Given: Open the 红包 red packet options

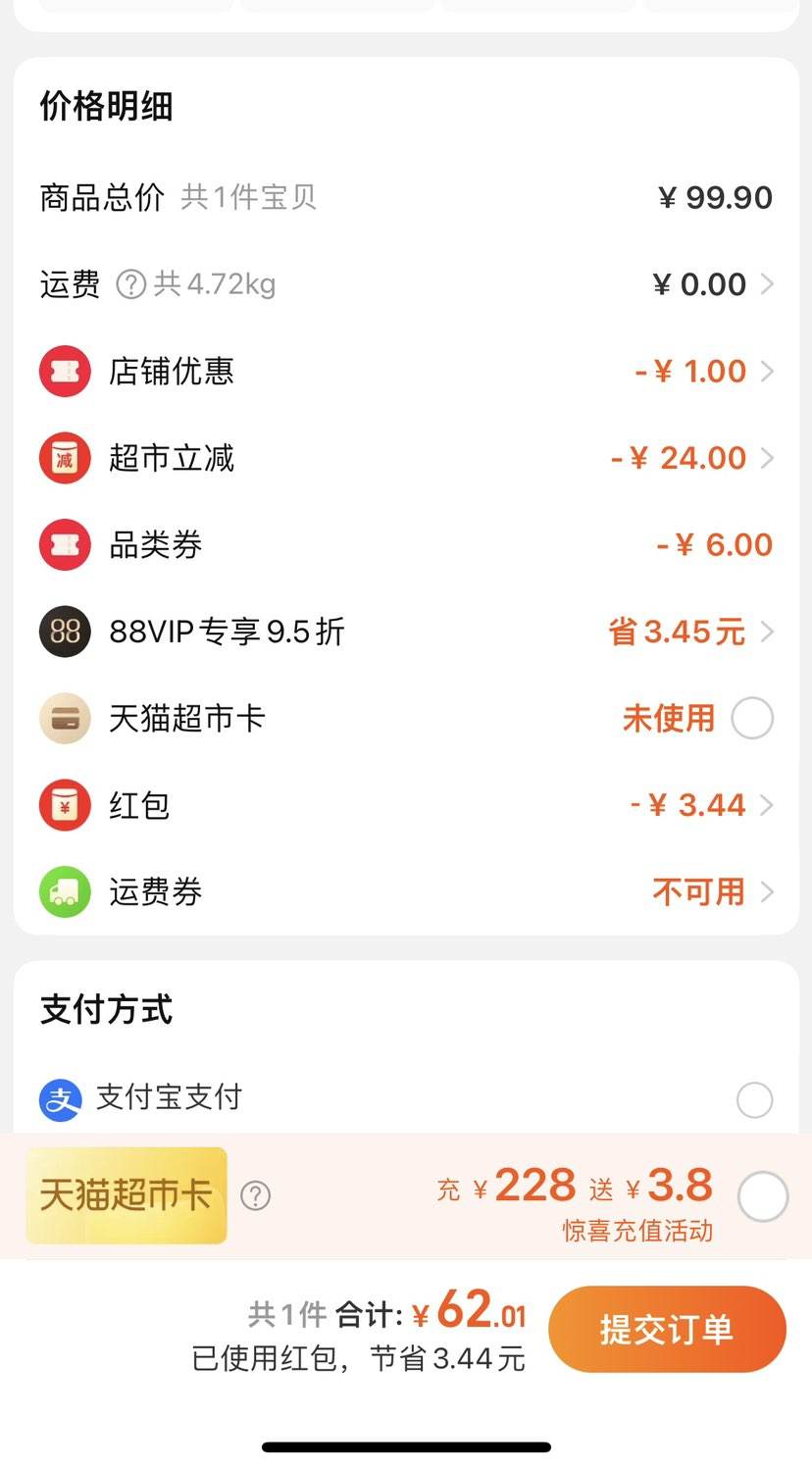Looking at the screenshot, I should point(406,805).
